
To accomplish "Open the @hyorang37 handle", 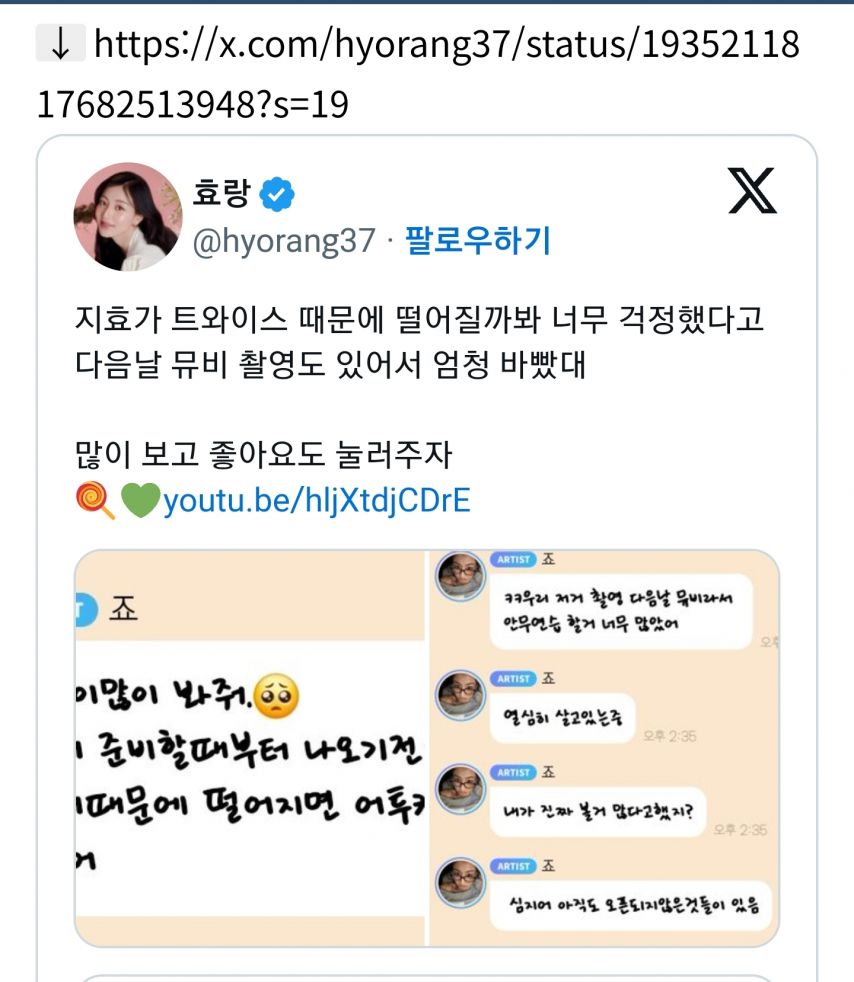I will (x=284, y=241).
